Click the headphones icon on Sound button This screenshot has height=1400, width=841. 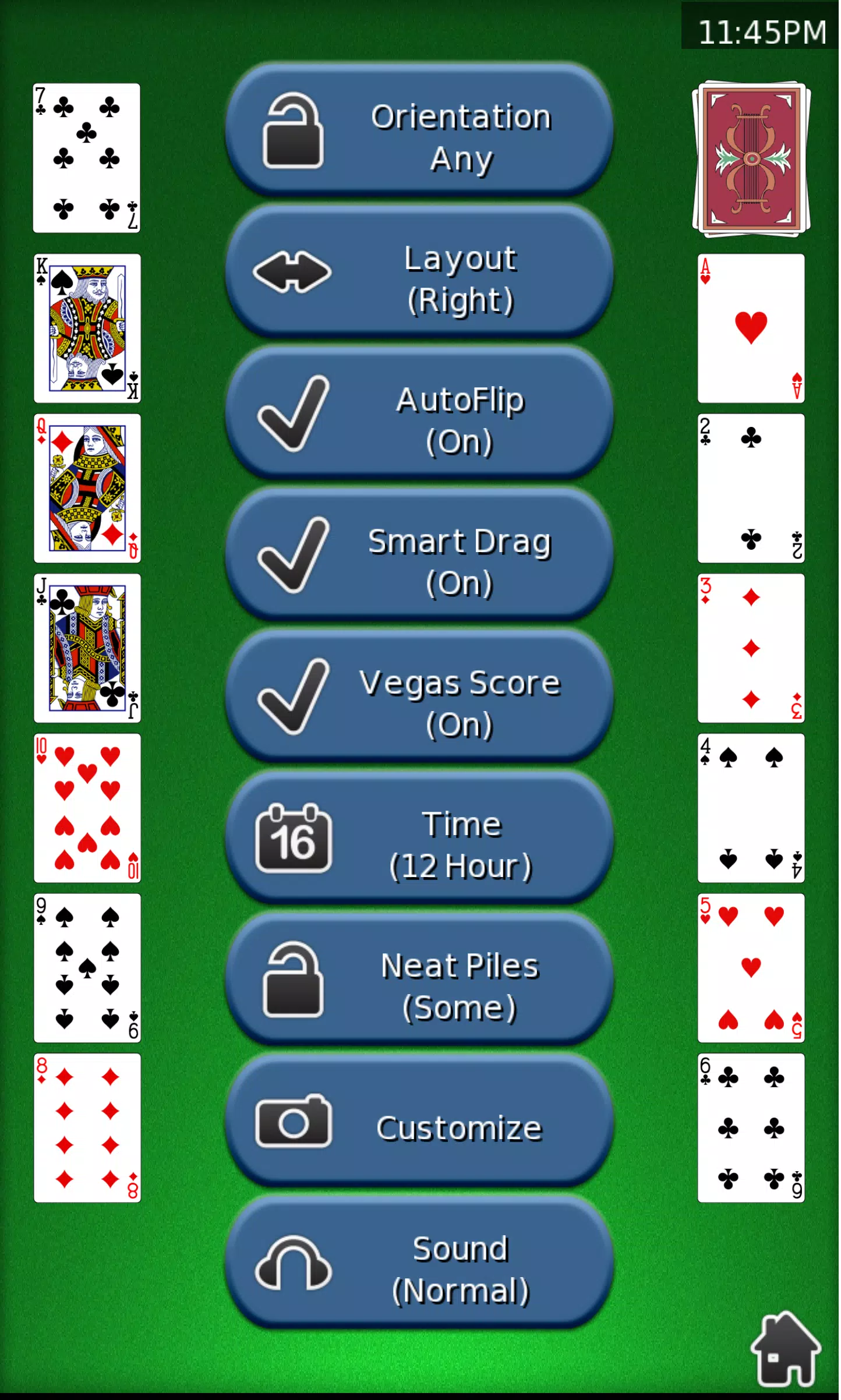(x=294, y=1267)
